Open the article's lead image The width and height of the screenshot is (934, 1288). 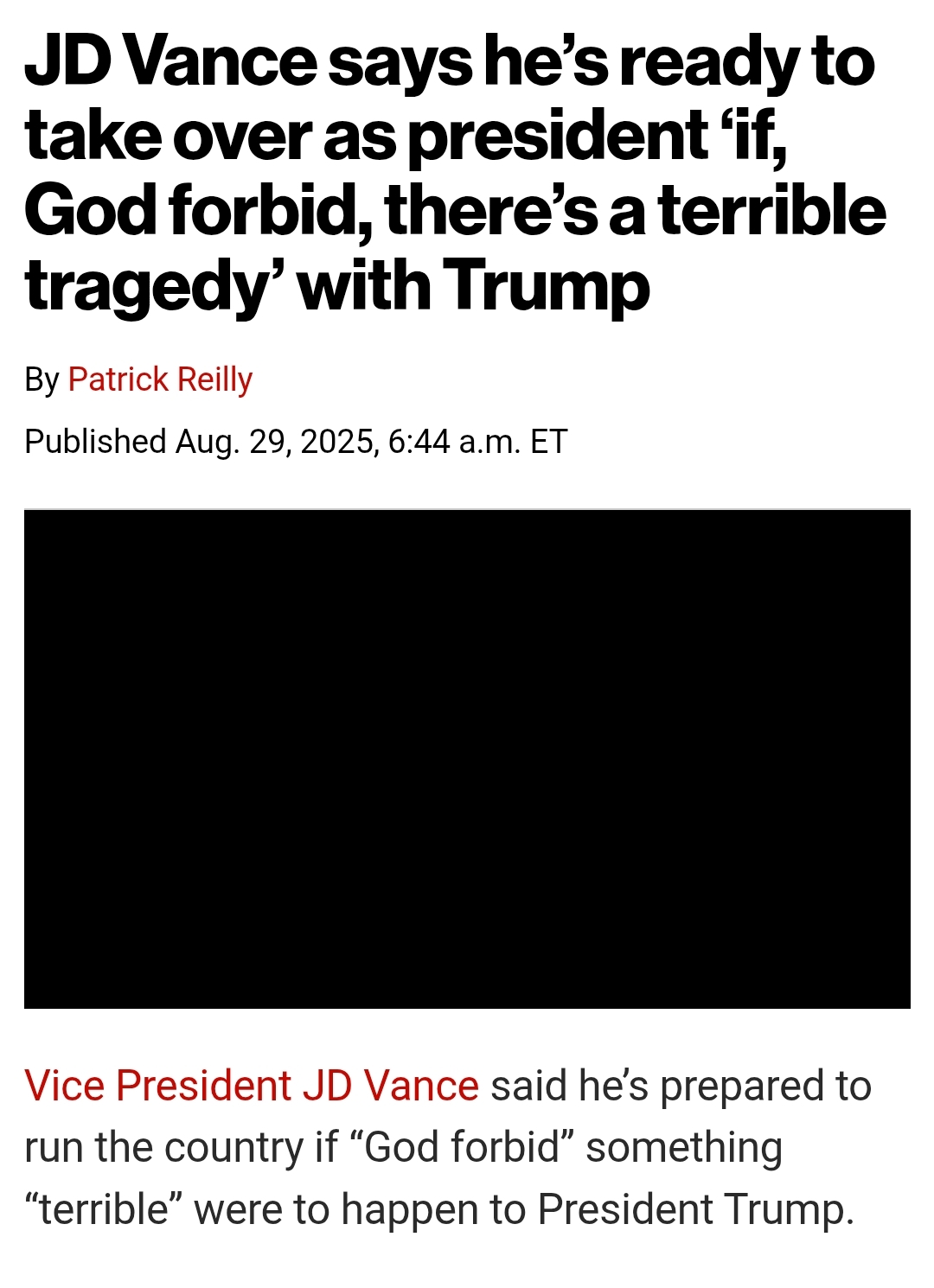467,759
